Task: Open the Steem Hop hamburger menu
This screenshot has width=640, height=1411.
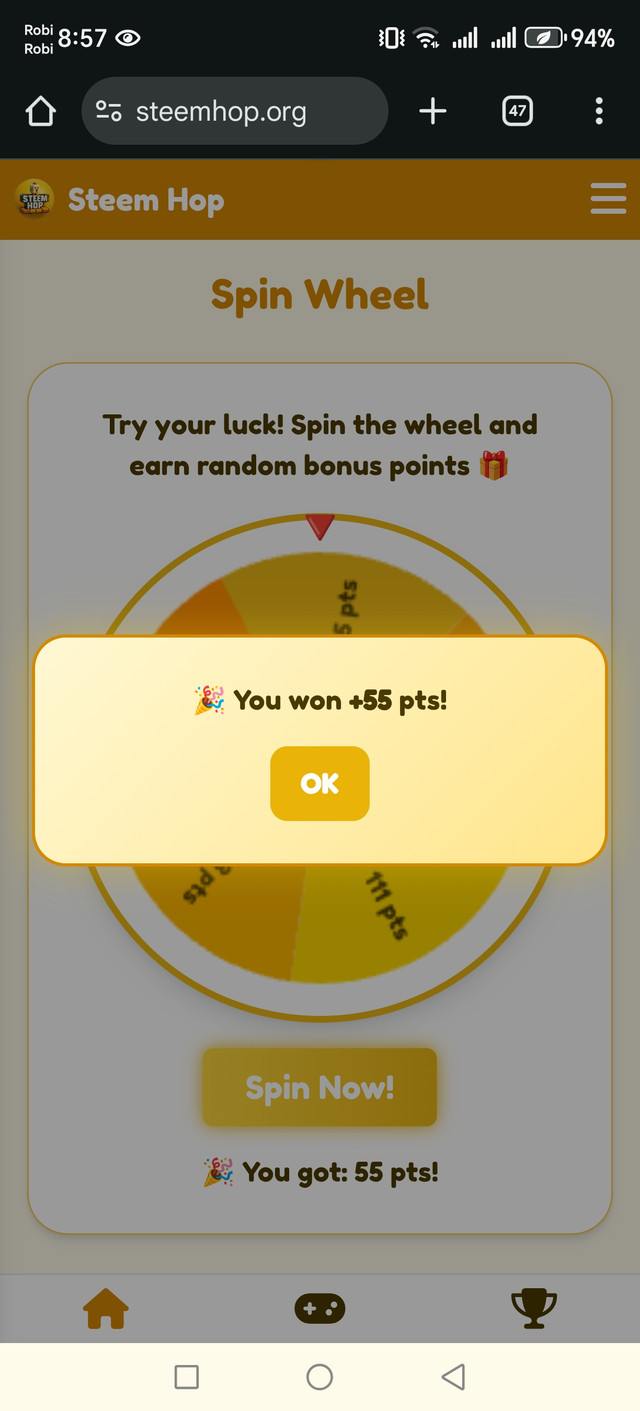Action: click(x=608, y=199)
